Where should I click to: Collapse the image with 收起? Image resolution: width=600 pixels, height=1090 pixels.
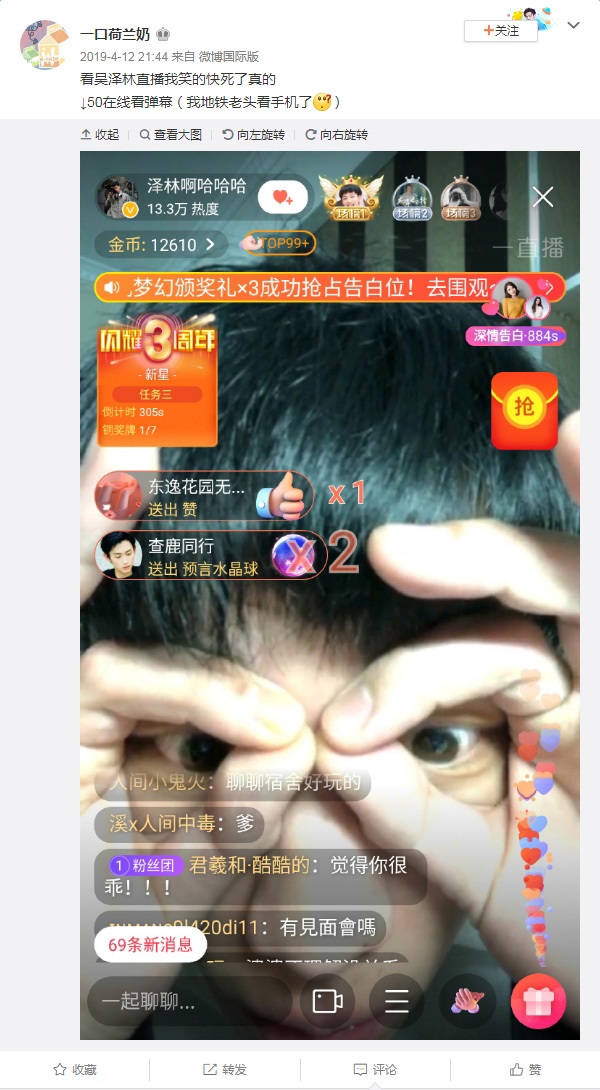[x=100, y=135]
